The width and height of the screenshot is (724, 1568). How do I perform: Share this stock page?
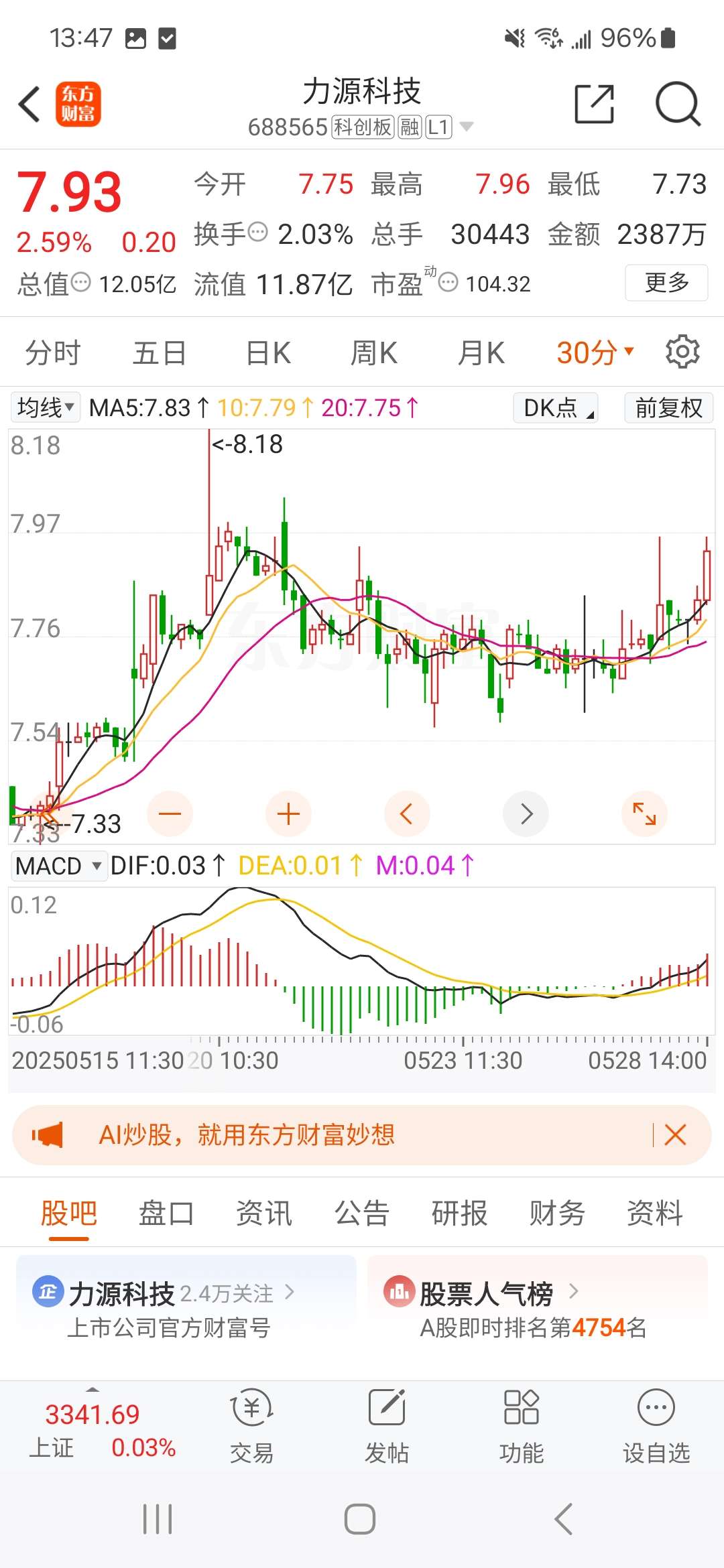(595, 104)
